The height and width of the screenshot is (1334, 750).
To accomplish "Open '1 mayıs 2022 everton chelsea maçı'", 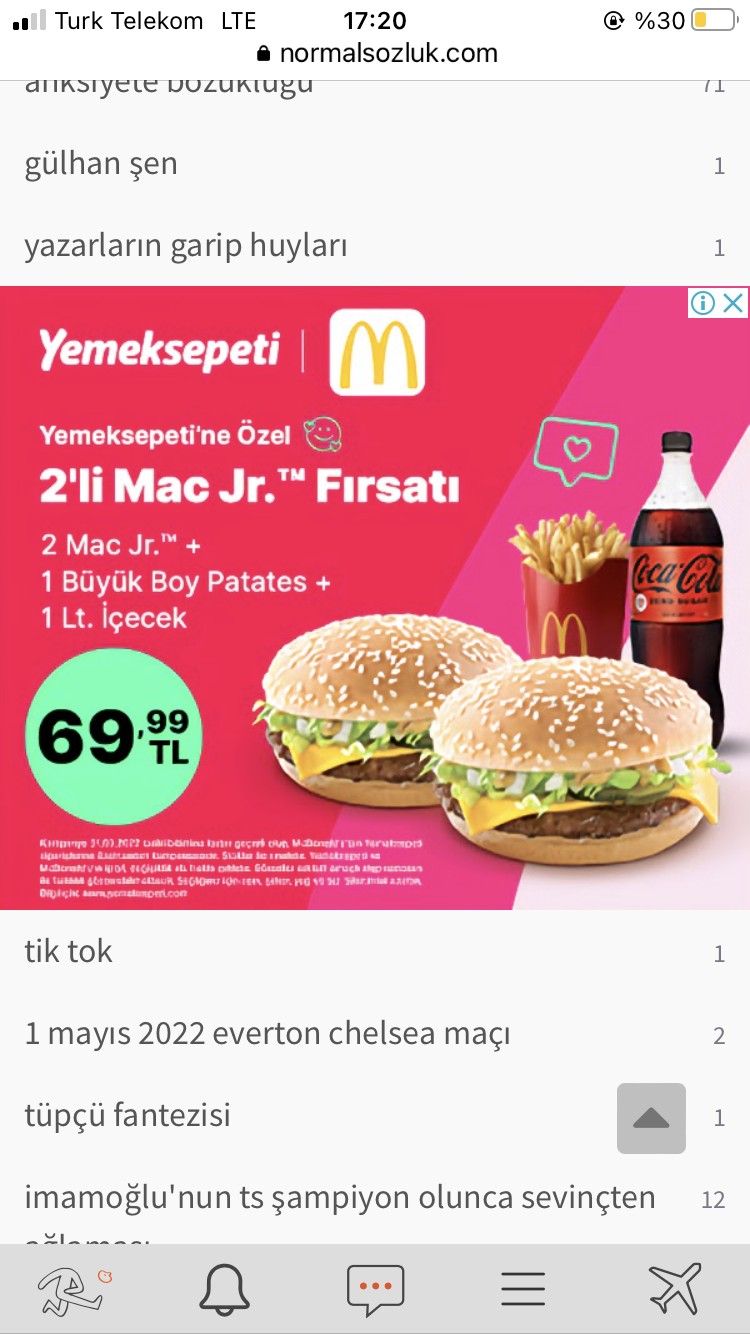I will click(x=374, y=1034).
